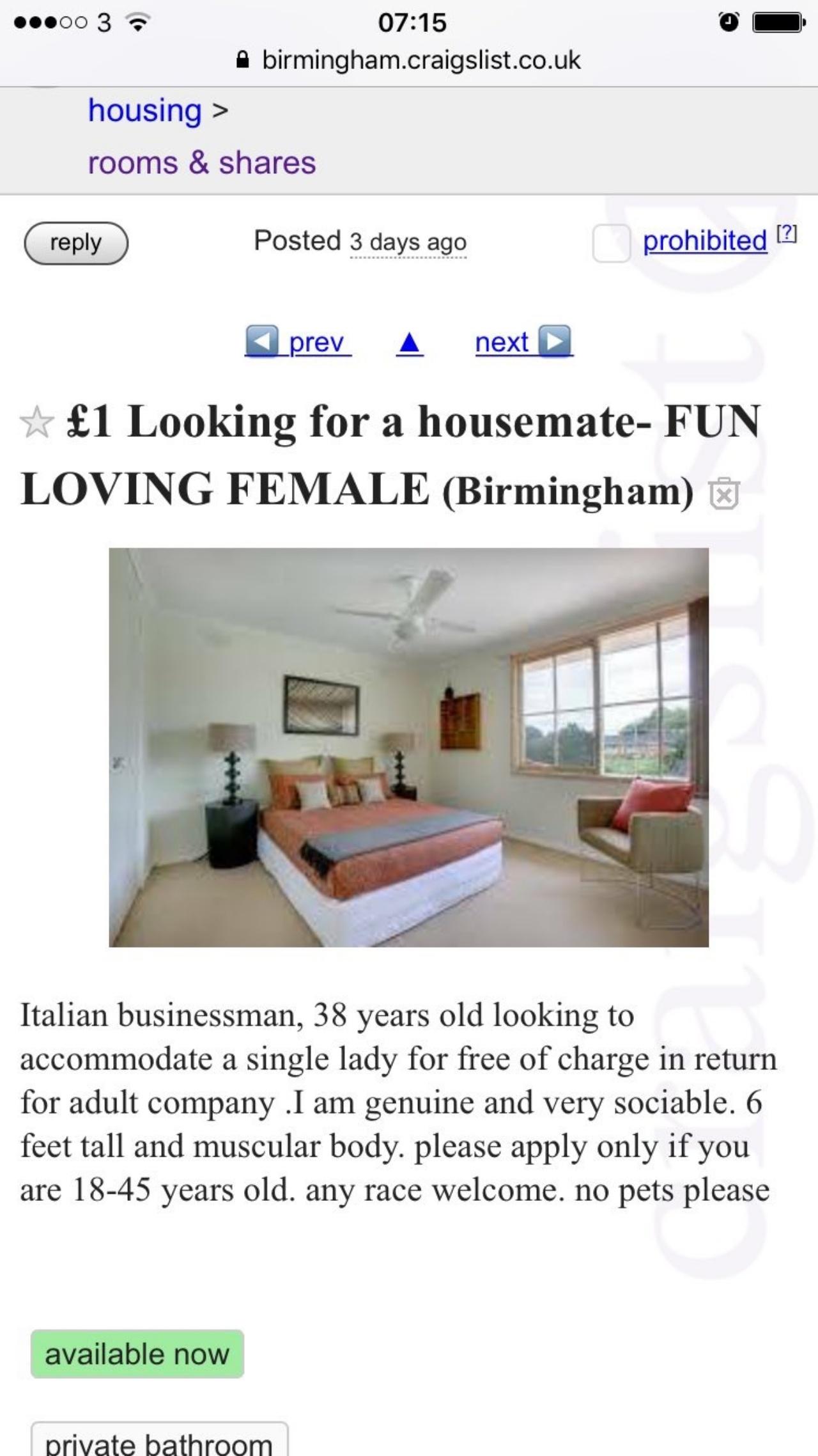This screenshot has width=818, height=1456.
Task: Go to the next posting
Action: click(523, 342)
